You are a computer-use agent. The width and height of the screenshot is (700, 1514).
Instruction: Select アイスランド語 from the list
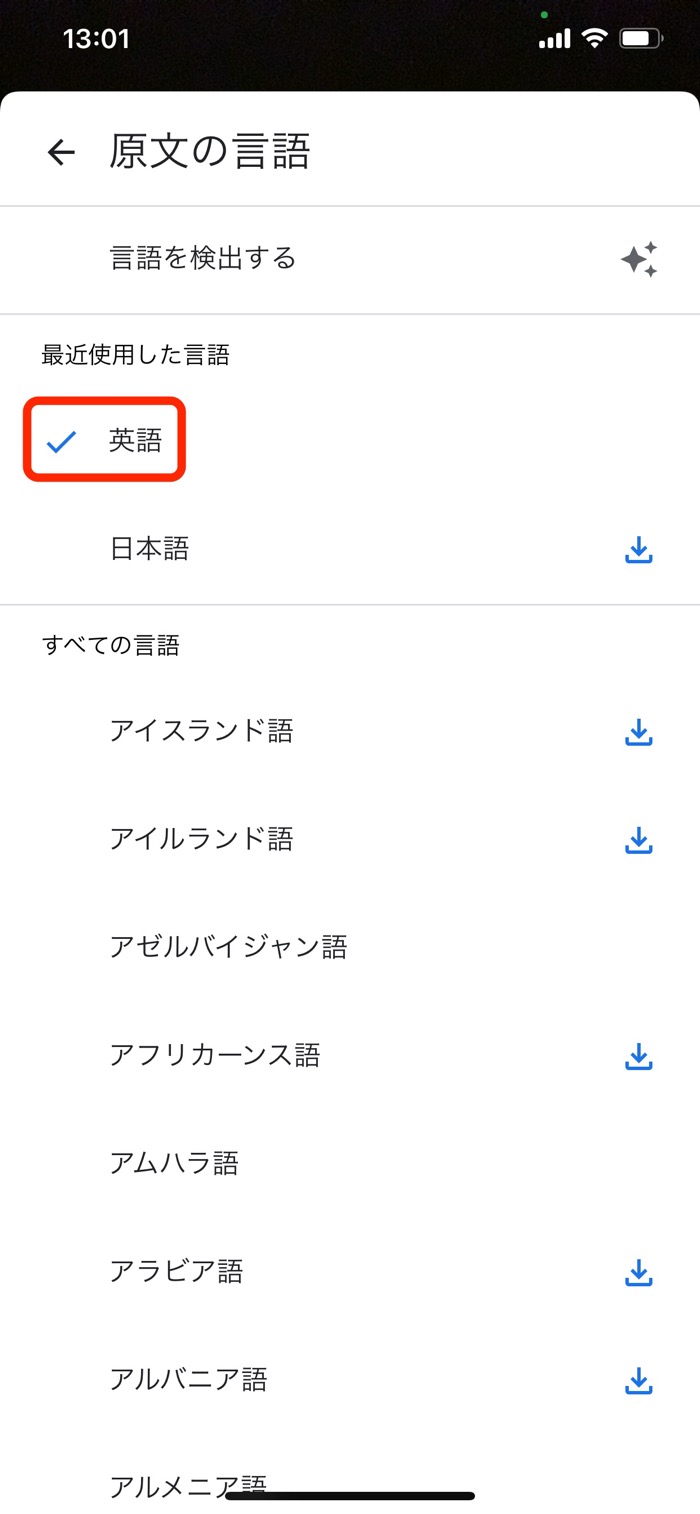click(x=202, y=732)
